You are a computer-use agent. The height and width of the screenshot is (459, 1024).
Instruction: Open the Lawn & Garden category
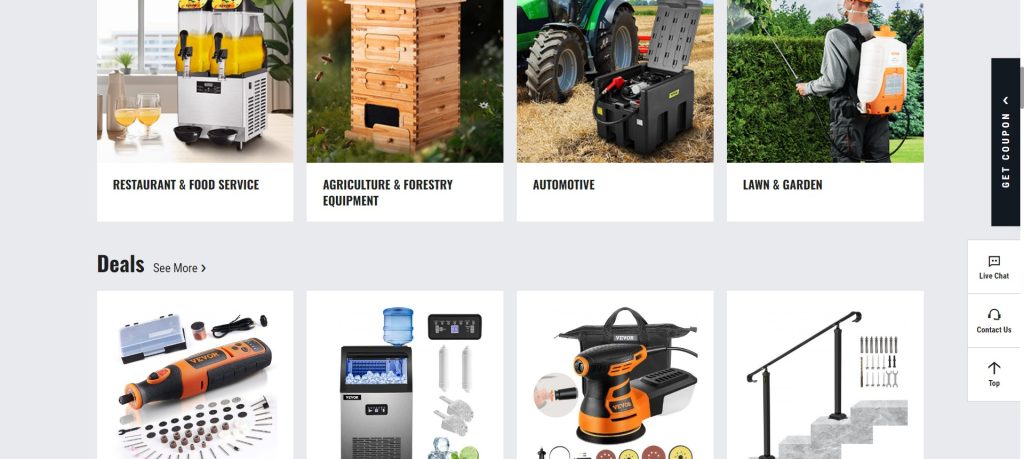pyautogui.click(x=782, y=185)
